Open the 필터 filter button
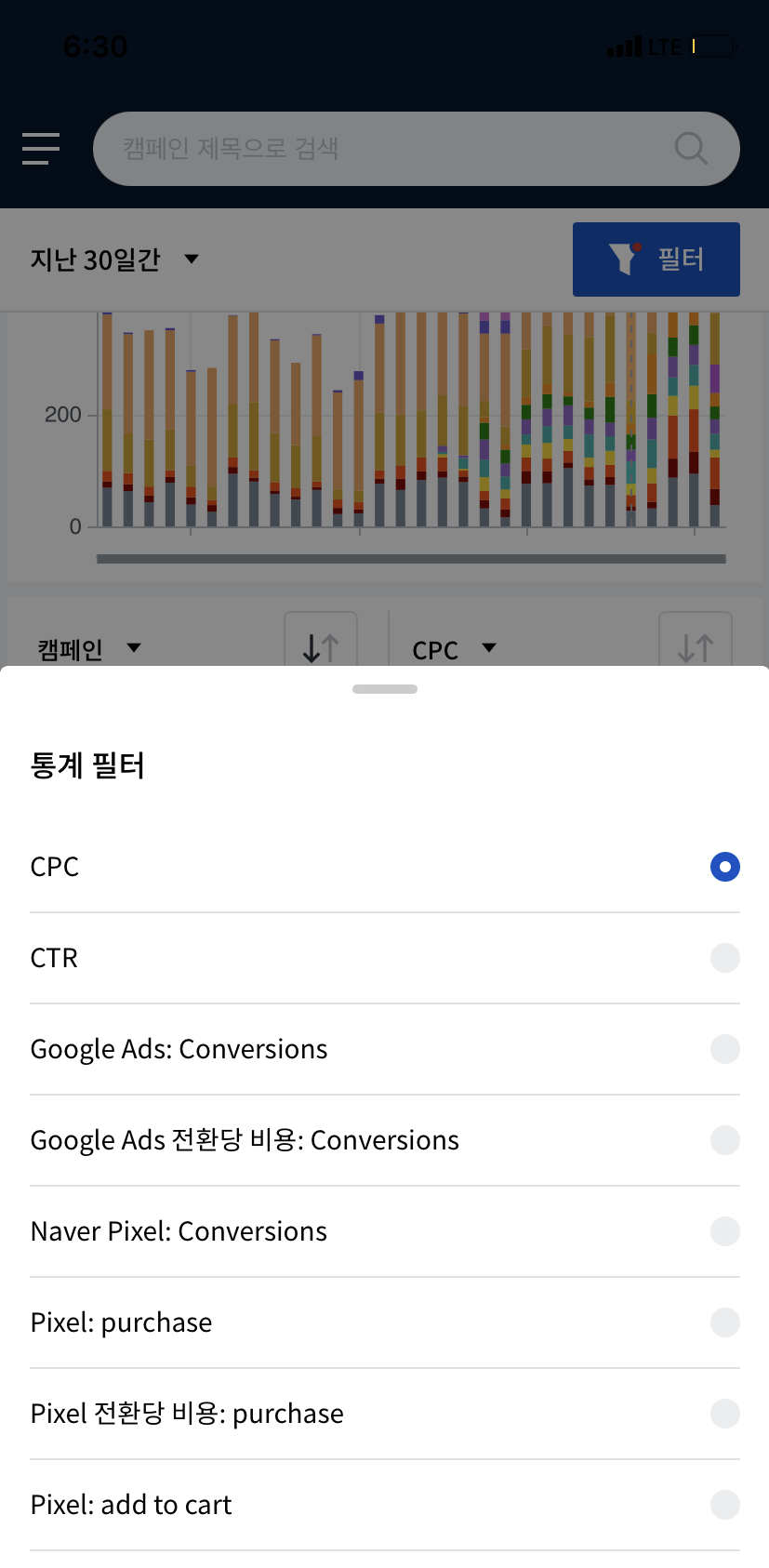The image size is (769, 1568). [x=656, y=259]
